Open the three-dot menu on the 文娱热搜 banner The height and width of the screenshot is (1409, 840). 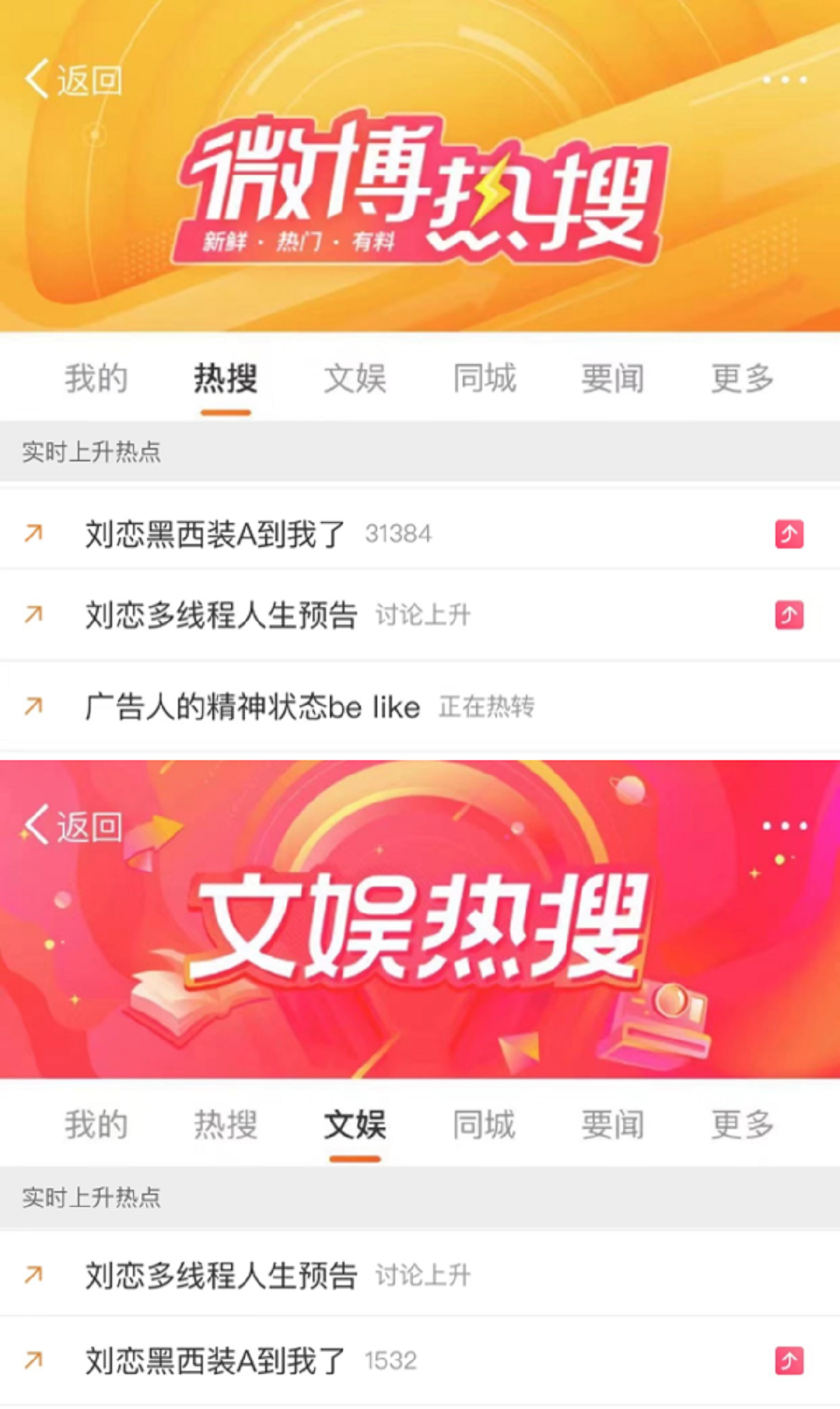click(x=785, y=826)
